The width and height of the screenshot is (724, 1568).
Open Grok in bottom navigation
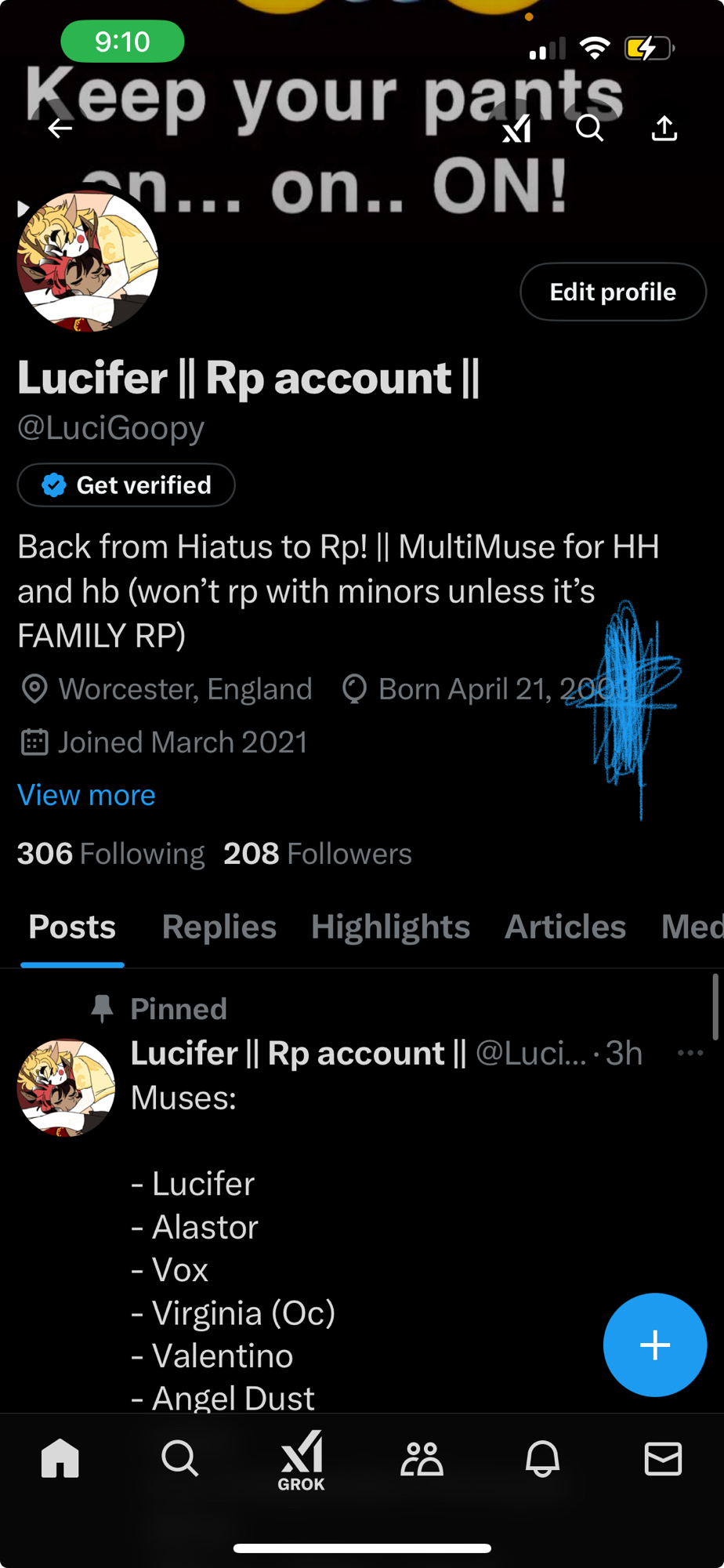tap(301, 1461)
